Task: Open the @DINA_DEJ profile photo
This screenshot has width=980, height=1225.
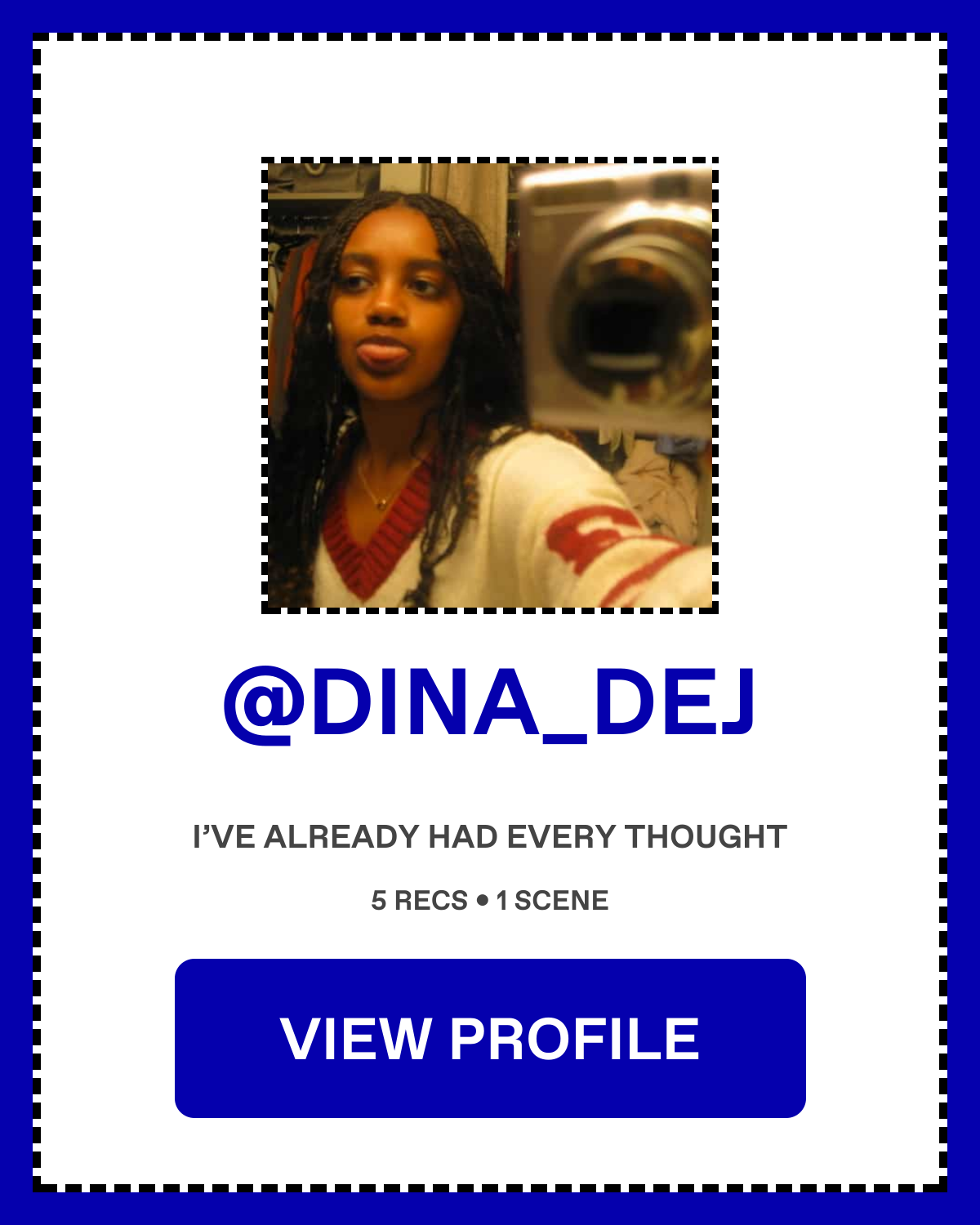Action: 490,385
